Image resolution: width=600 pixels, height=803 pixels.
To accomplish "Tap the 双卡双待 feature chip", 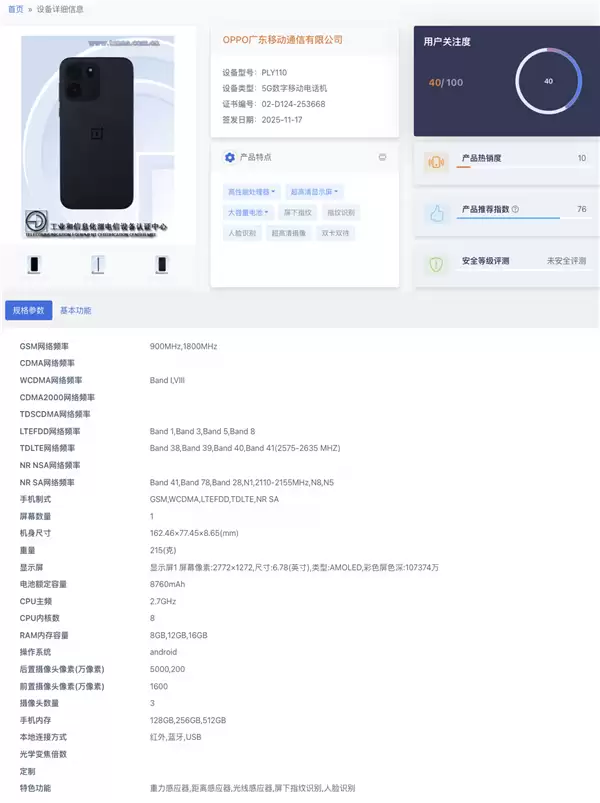I will 335,233.
